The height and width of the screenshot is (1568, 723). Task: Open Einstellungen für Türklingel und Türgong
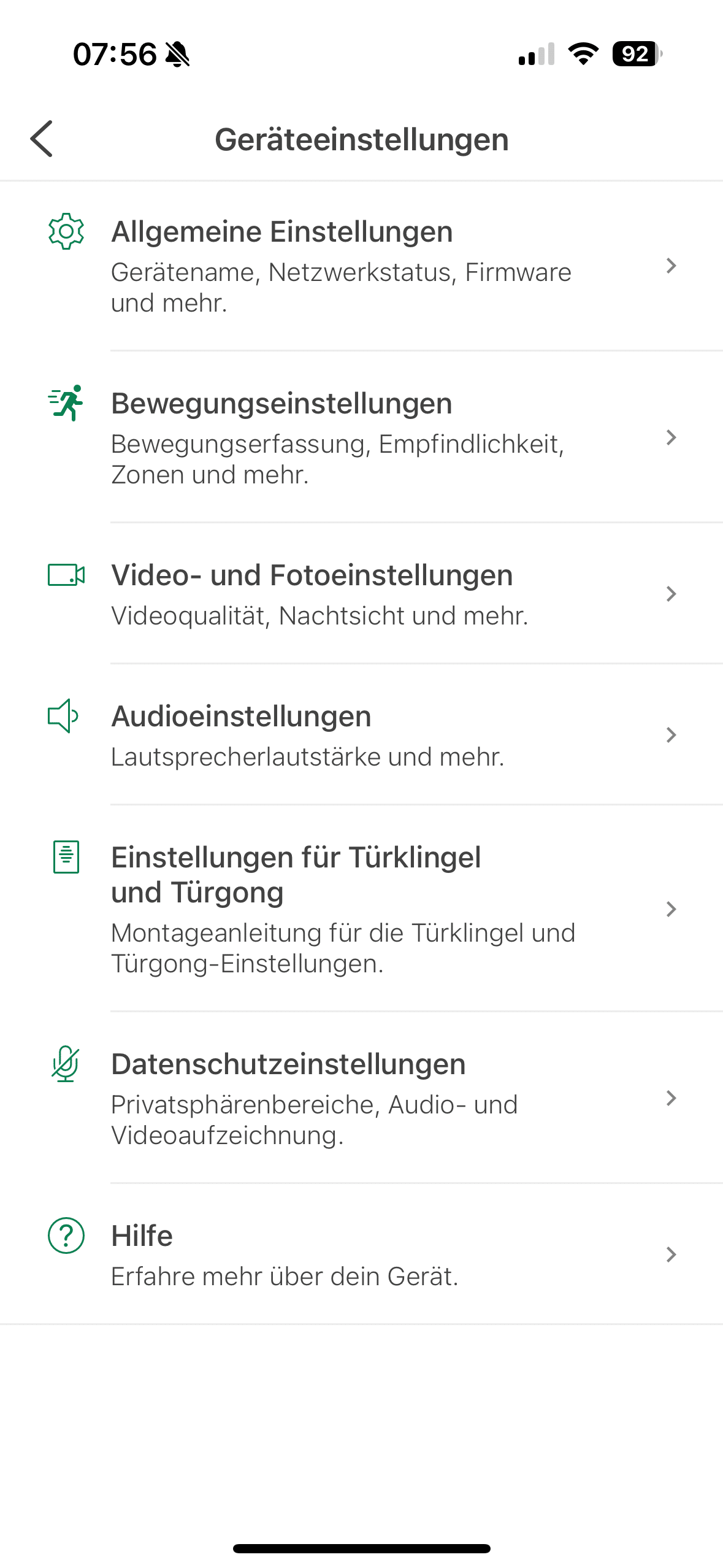pyautogui.click(x=361, y=909)
